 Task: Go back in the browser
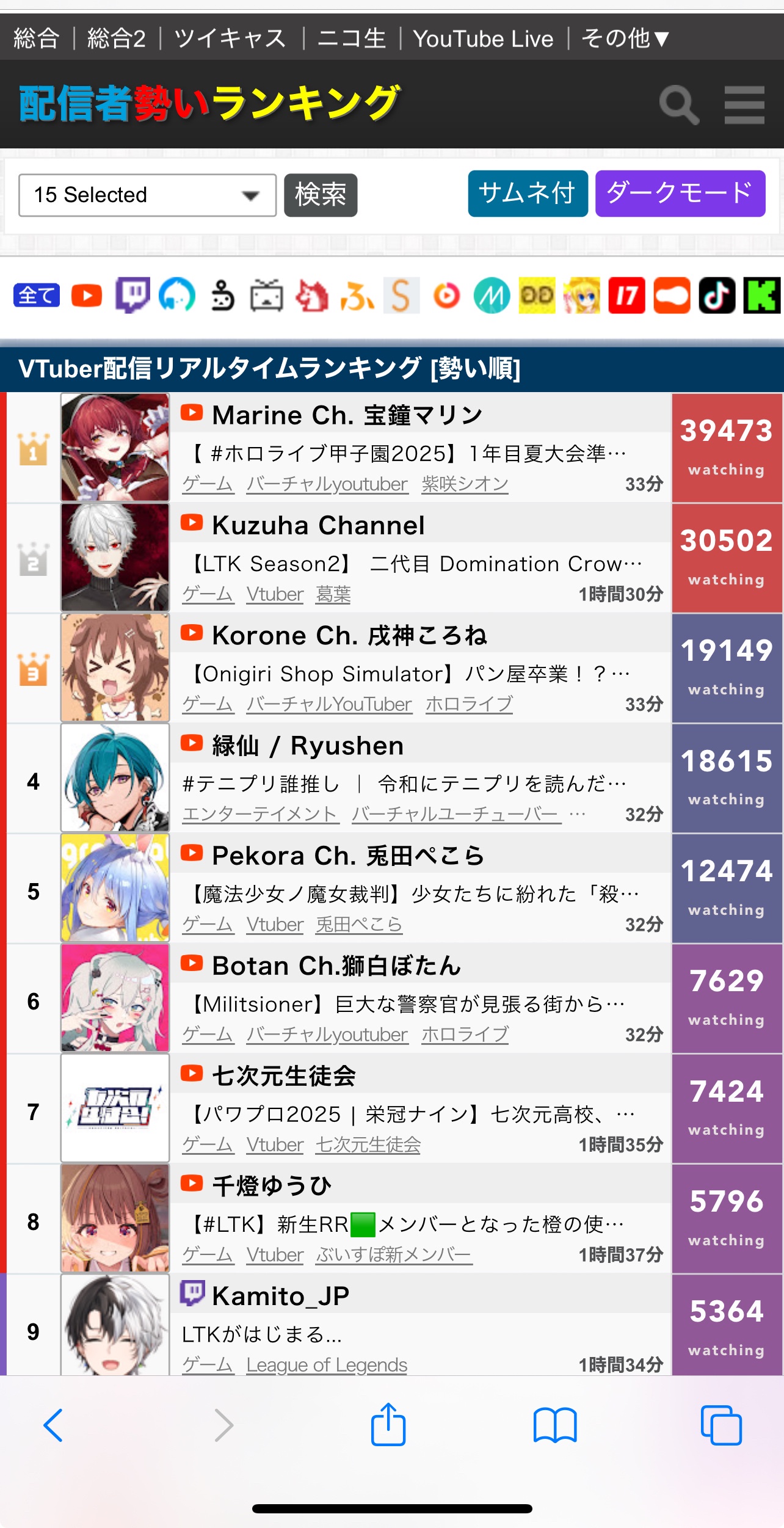pyautogui.click(x=53, y=1425)
